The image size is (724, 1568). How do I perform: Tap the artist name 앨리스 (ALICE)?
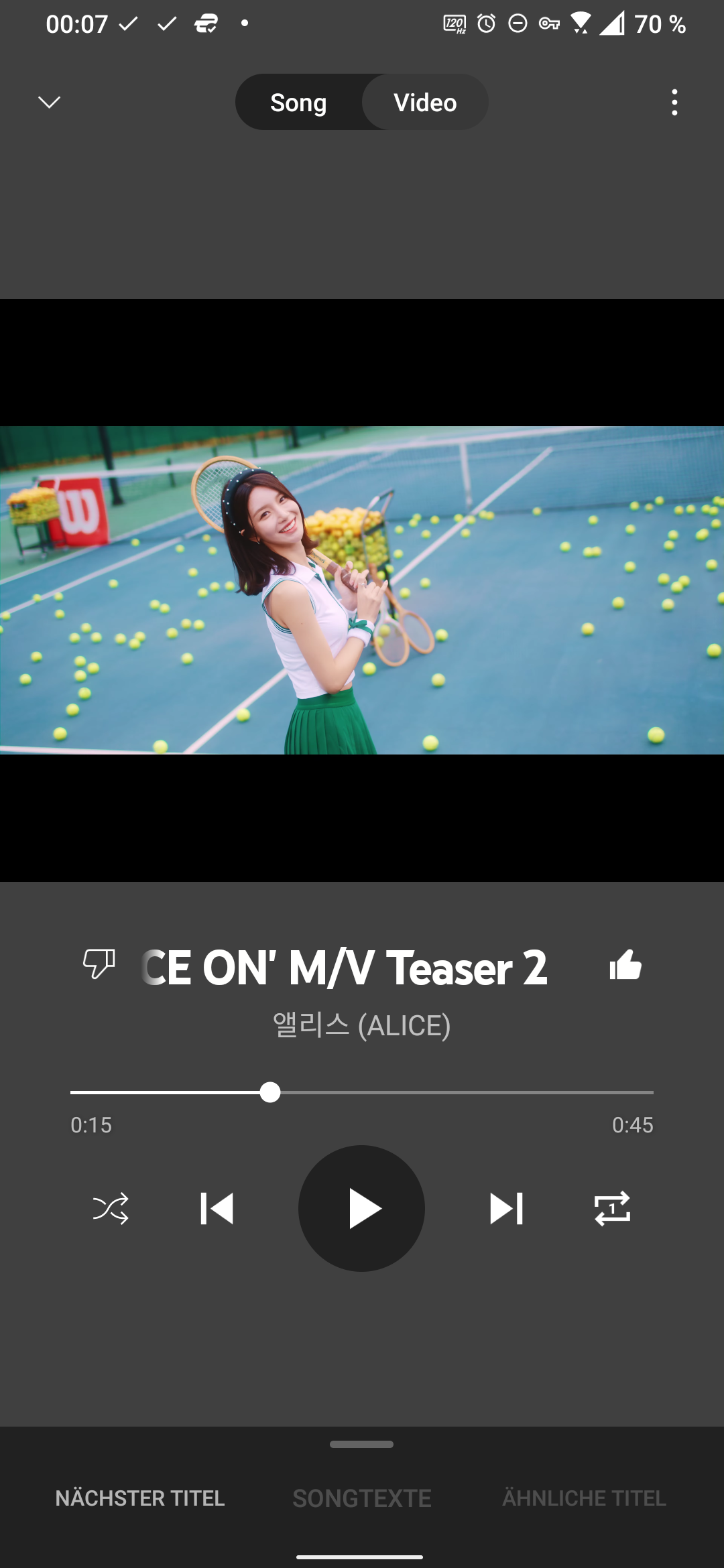(x=361, y=1025)
